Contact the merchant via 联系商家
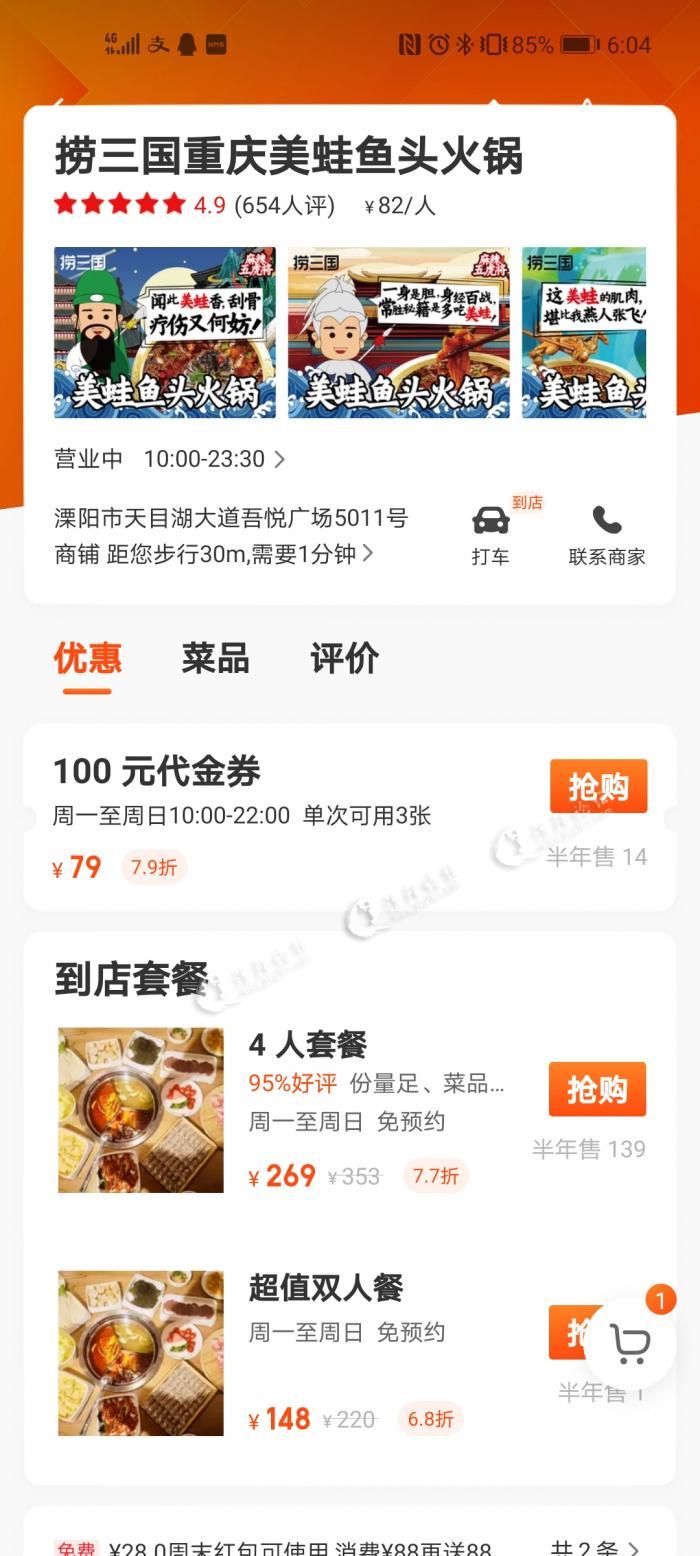The width and height of the screenshot is (700, 1556). [x=607, y=535]
